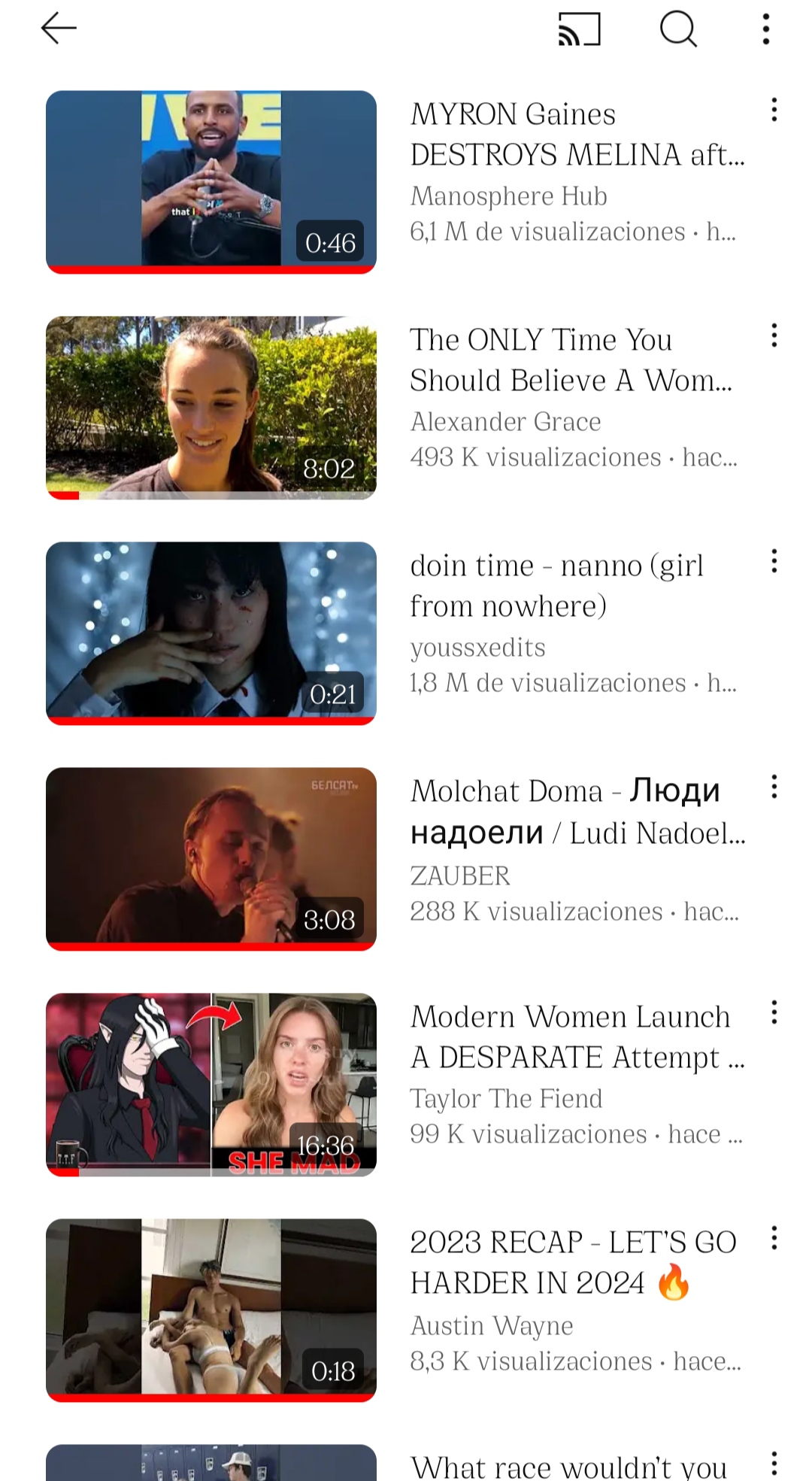Open search with the magnifier icon
The width and height of the screenshot is (812, 1481).
click(678, 29)
